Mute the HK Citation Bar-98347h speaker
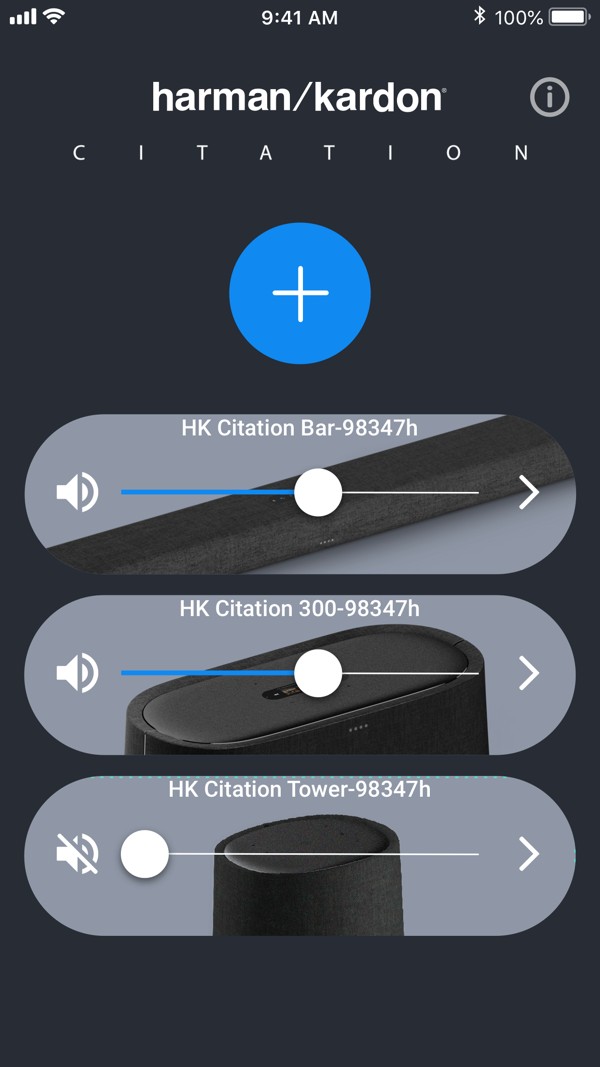 click(77, 493)
